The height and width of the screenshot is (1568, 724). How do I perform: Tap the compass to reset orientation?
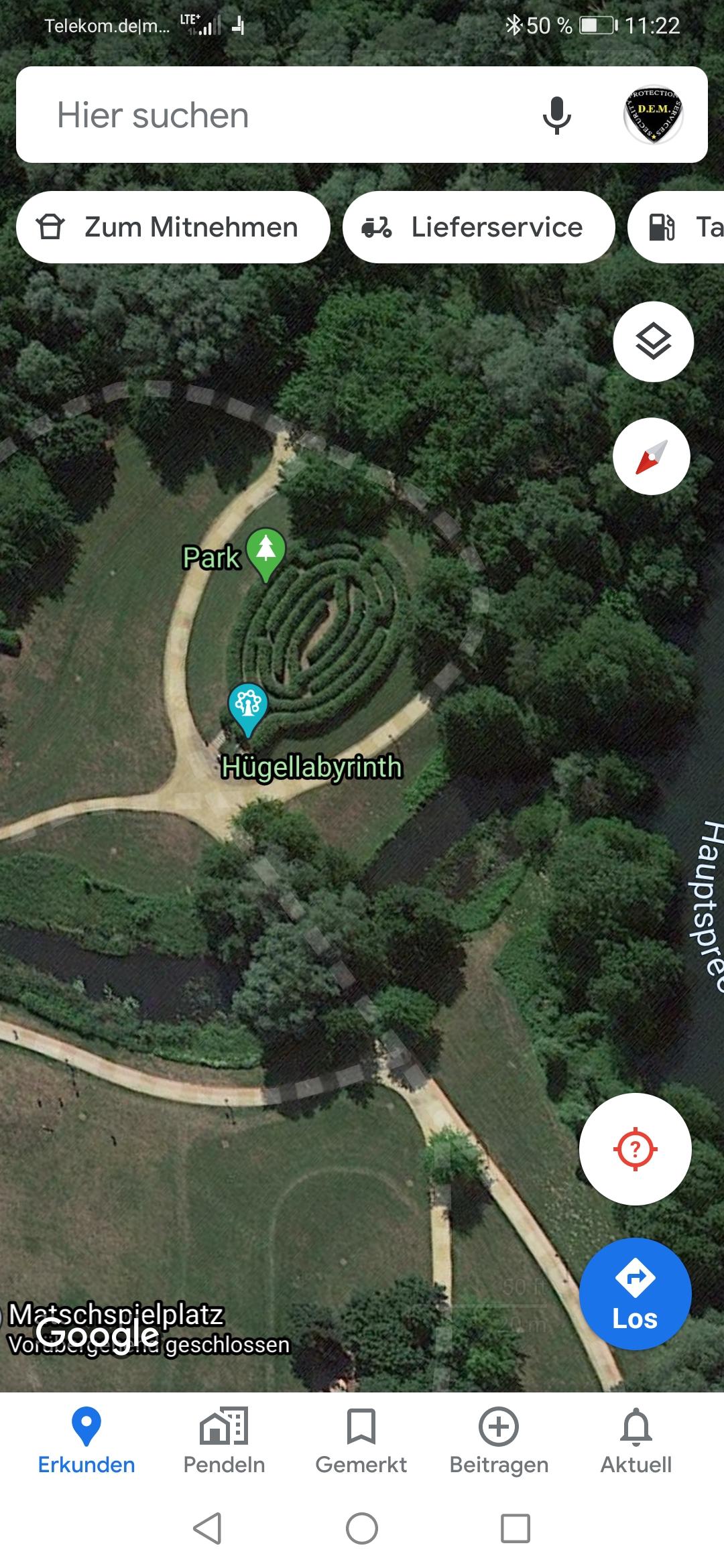pyautogui.click(x=651, y=456)
